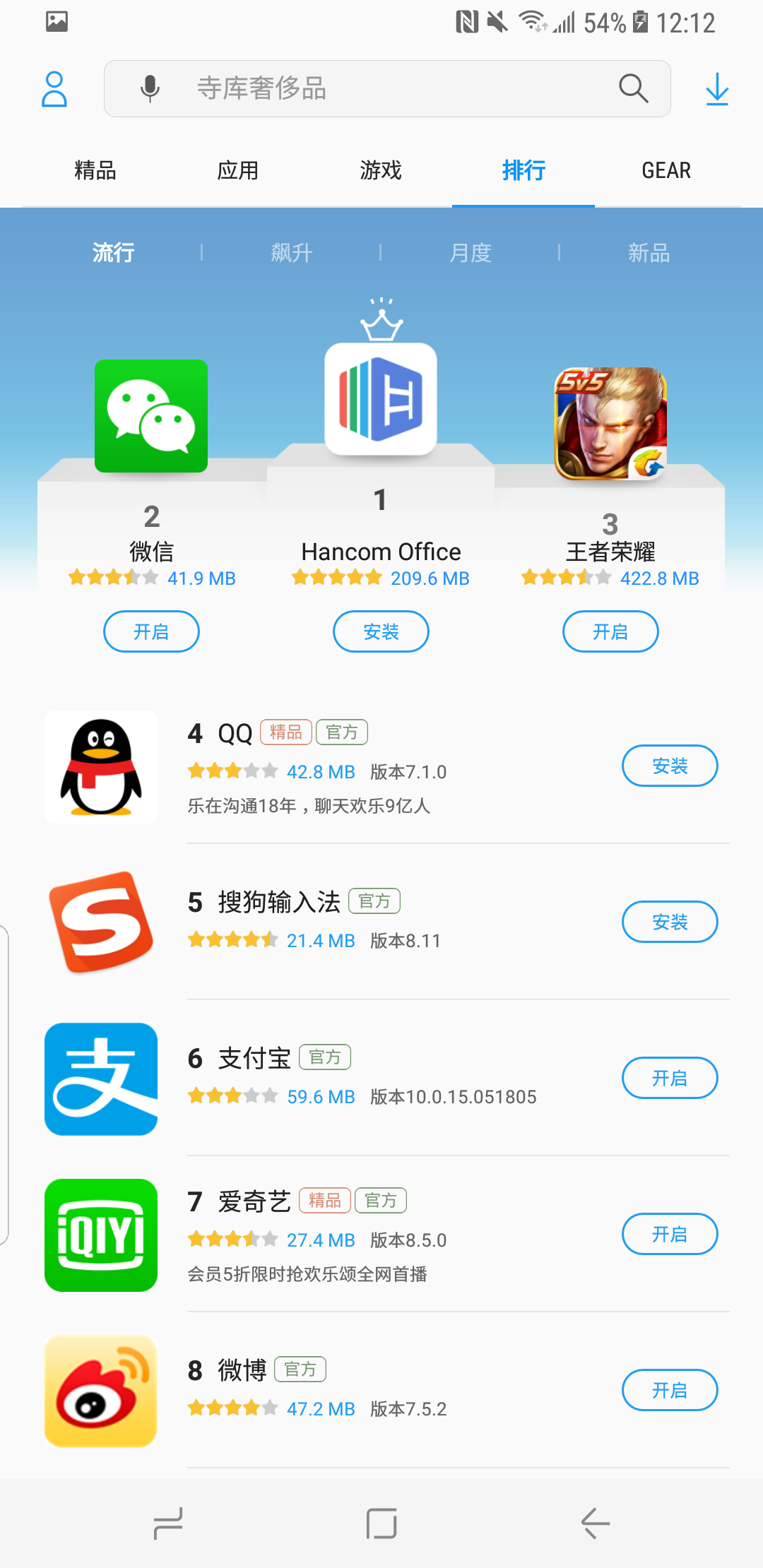The image size is (763, 1568).
Task: Switch to the 精品 tab
Action: (95, 170)
